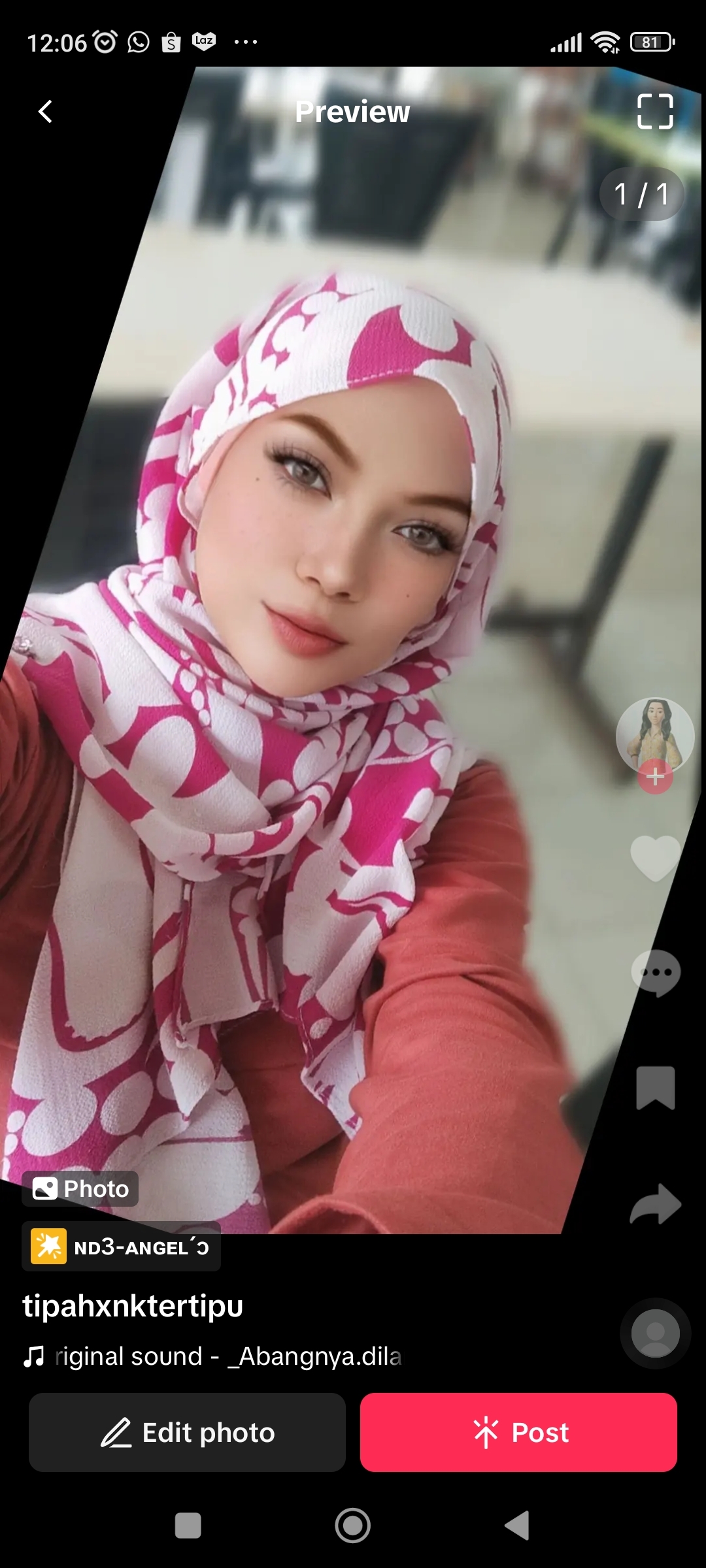706x1568 pixels.
Task: Expand the photo to fullscreen
Action: pyautogui.click(x=655, y=112)
